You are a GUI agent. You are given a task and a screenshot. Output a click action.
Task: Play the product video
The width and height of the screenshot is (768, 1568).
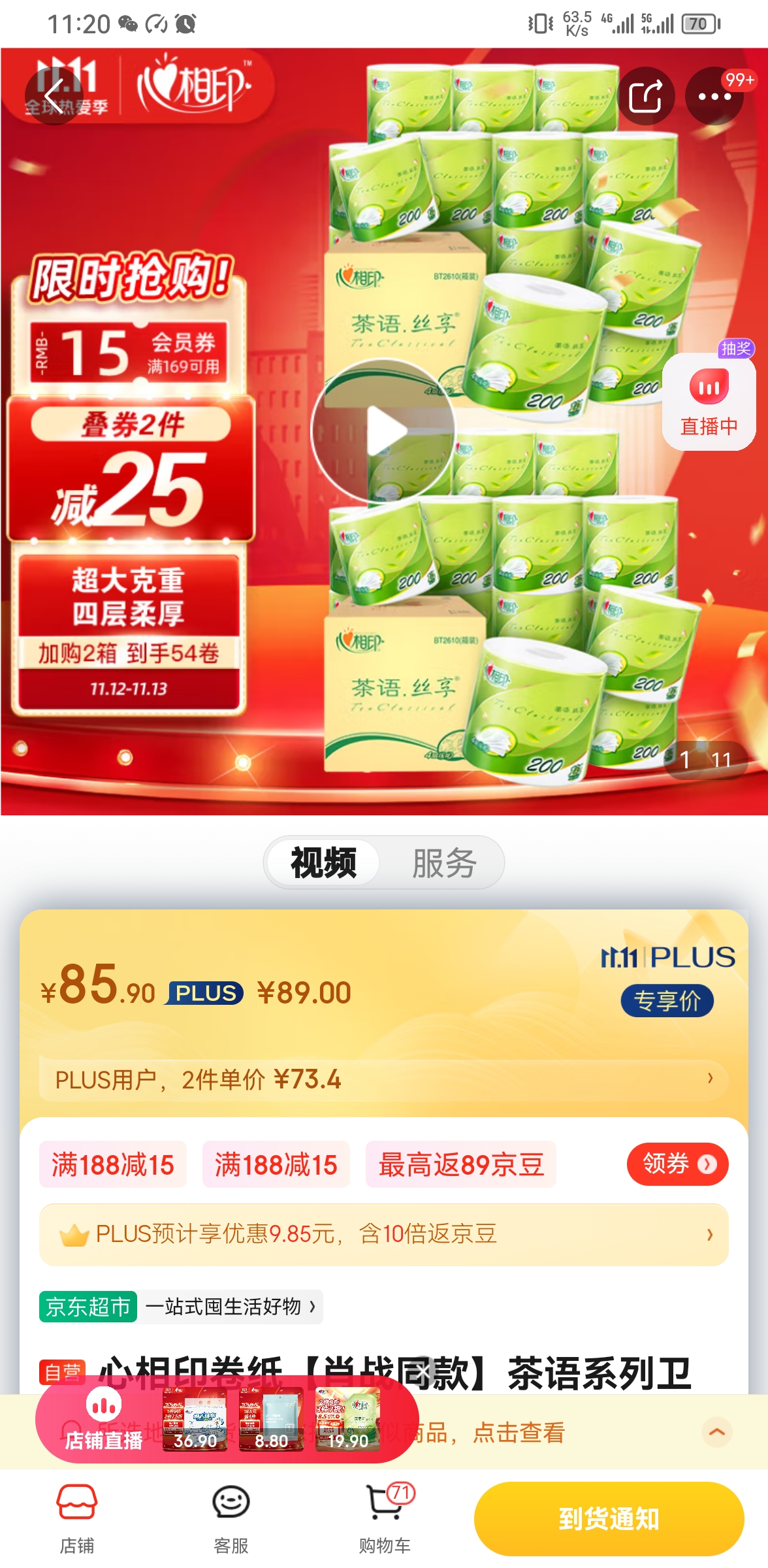click(x=383, y=431)
